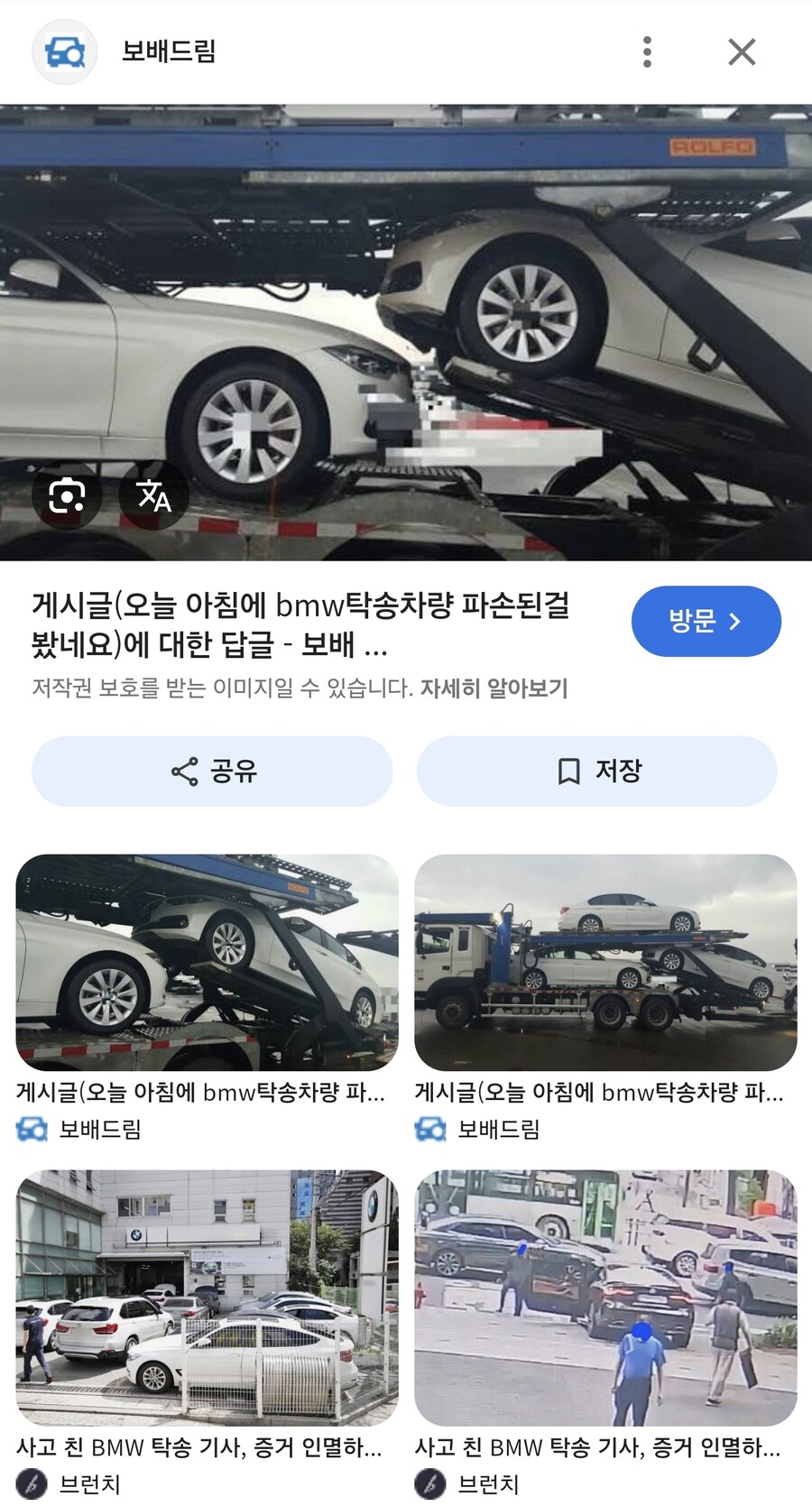The height and width of the screenshot is (1506, 812).
Task: Share this image via 공유
Action: [x=212, y=771]
